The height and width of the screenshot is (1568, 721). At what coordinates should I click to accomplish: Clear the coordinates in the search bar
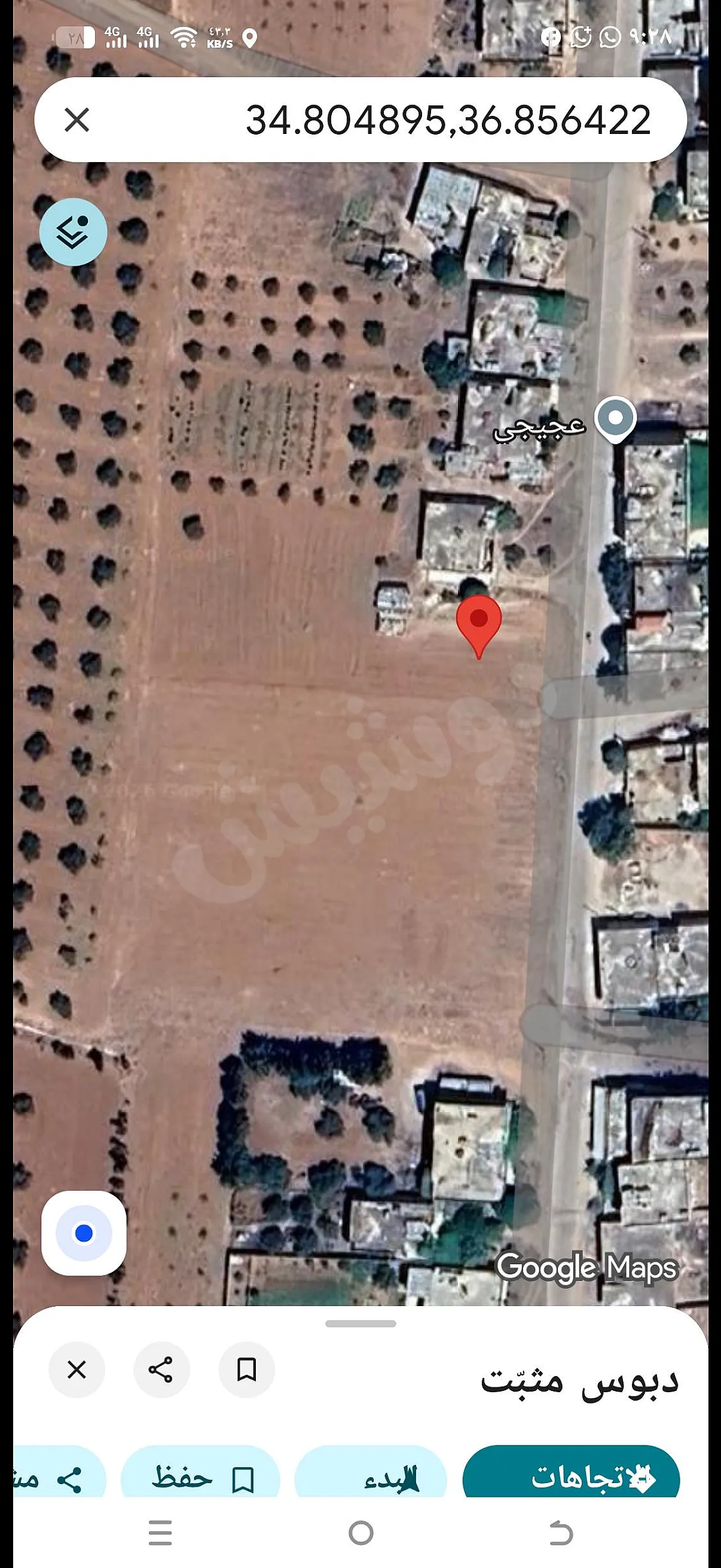coord(77,120)
